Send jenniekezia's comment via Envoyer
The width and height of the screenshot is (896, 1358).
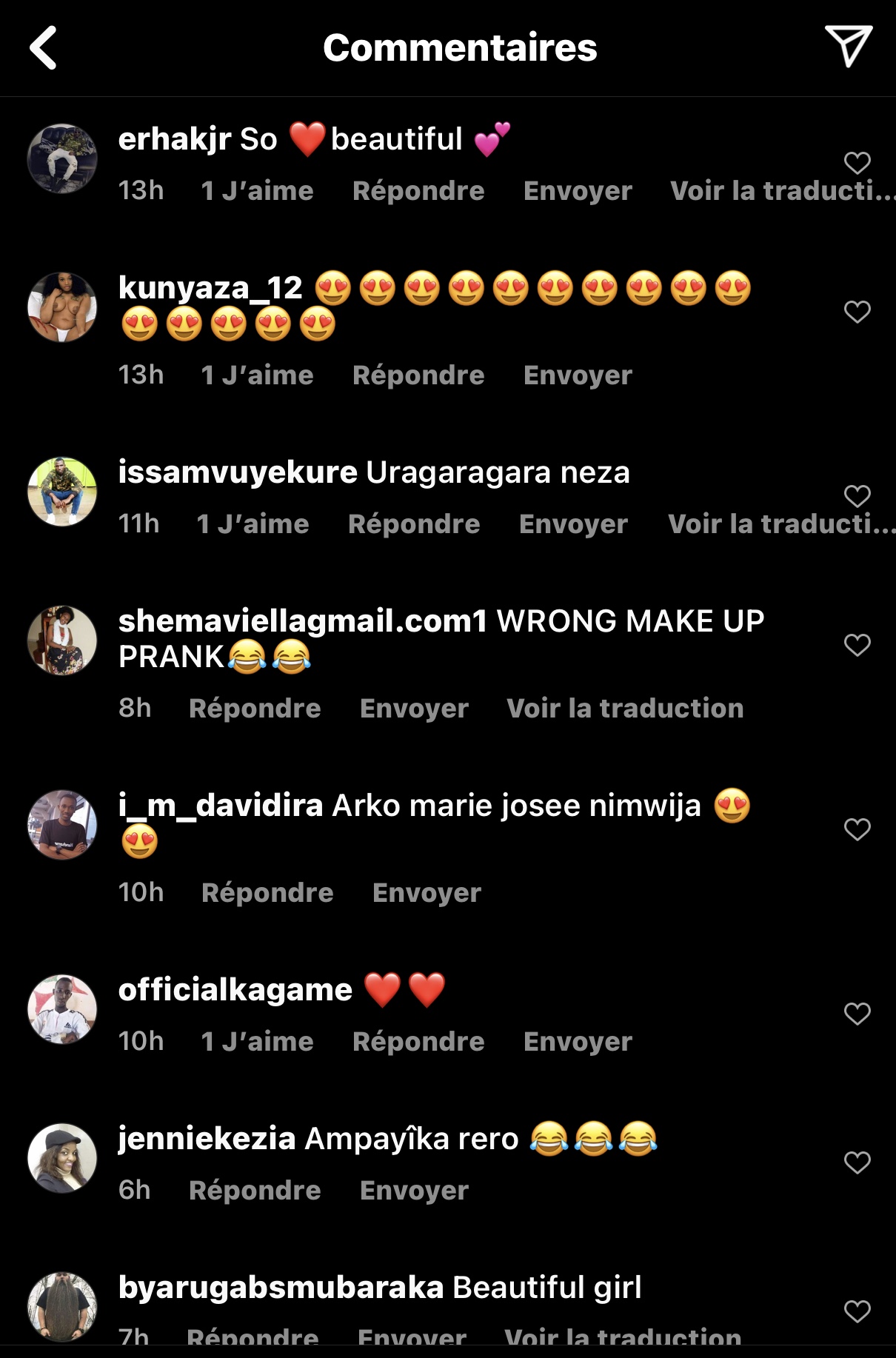pos(414,1191)
